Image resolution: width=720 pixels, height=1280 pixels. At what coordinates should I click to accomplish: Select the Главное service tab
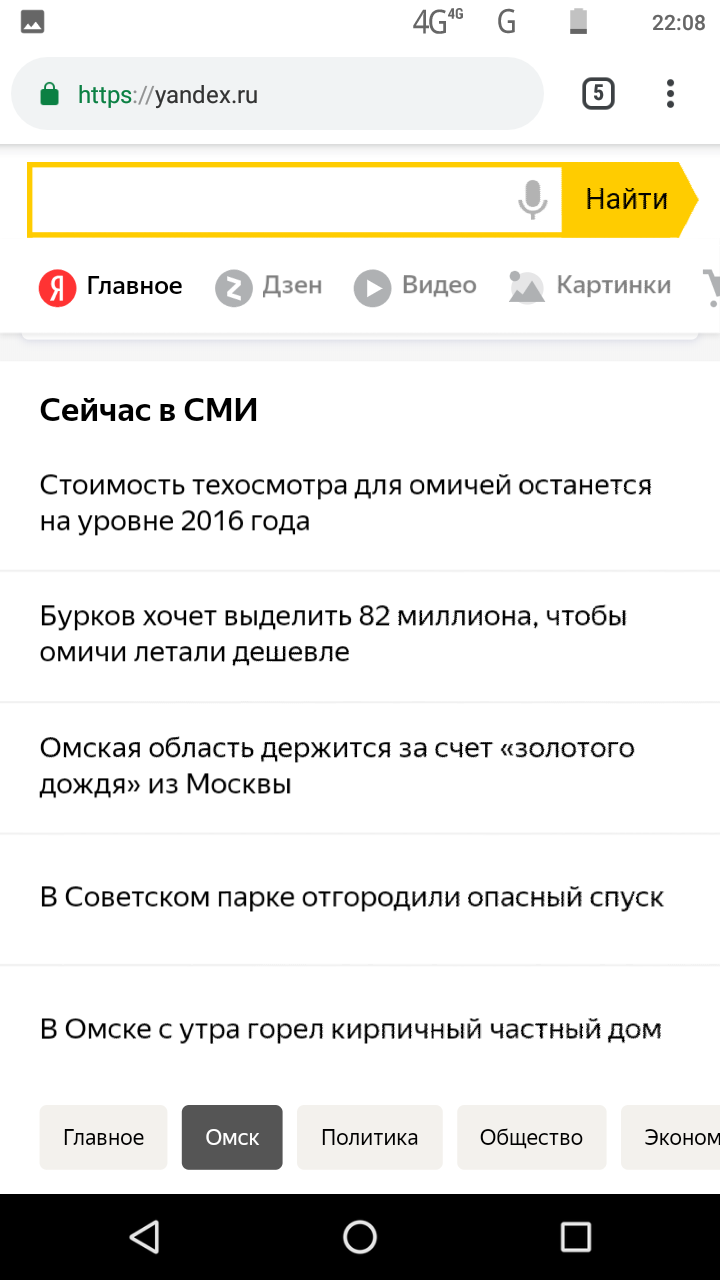[112, 287]
